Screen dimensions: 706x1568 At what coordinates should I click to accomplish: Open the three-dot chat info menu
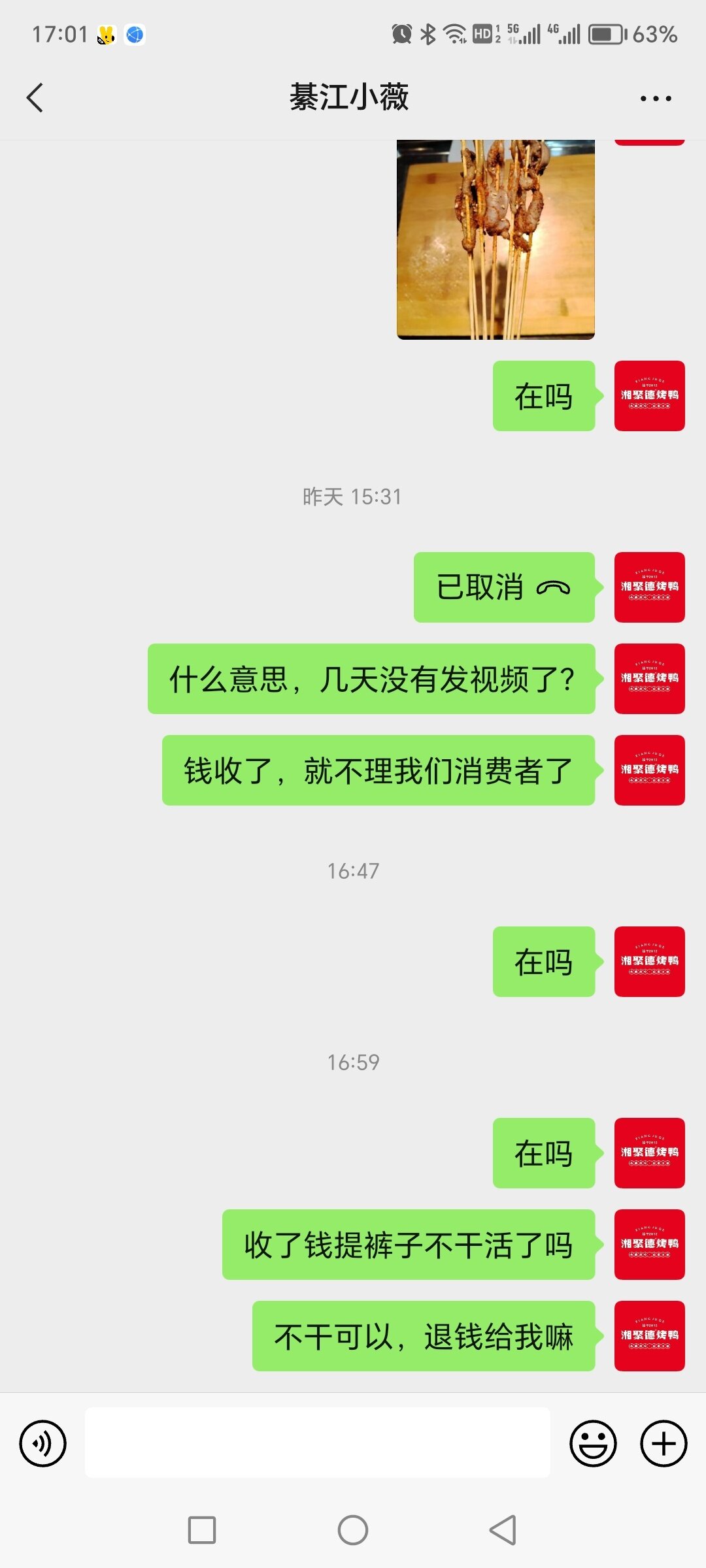pyautogui.click(x=655, y=99)
